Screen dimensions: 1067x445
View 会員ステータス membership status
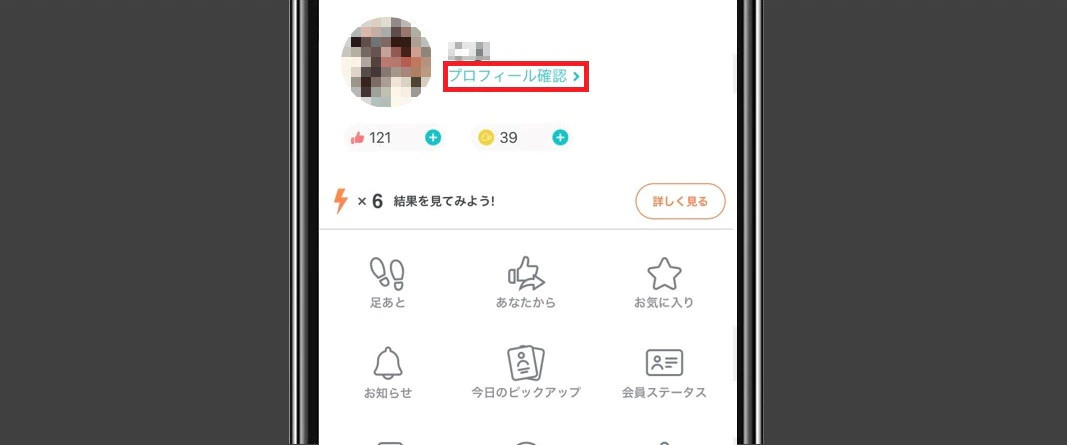click(664, 372)
